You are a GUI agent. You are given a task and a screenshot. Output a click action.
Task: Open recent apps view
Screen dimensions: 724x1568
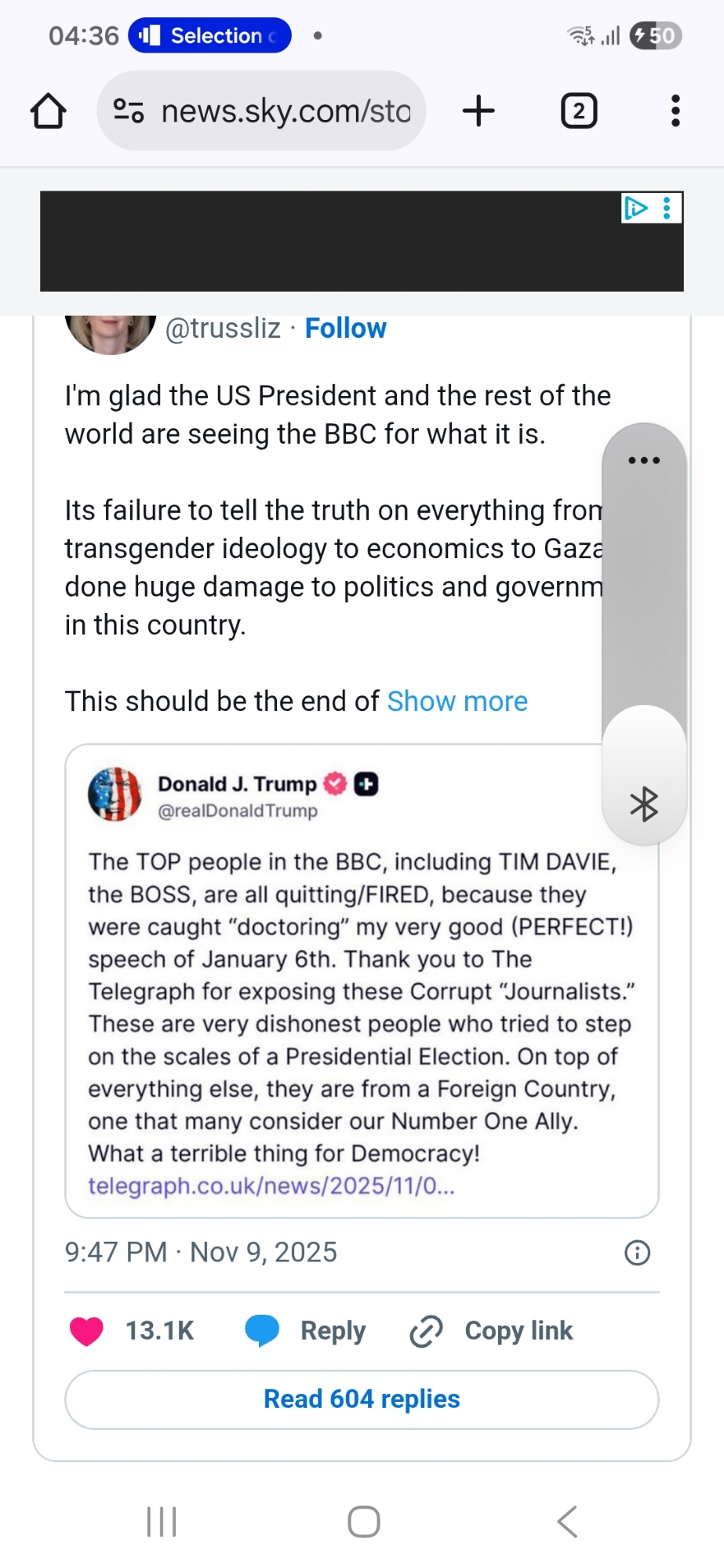pyautogui.click(x=162, y=1522)
